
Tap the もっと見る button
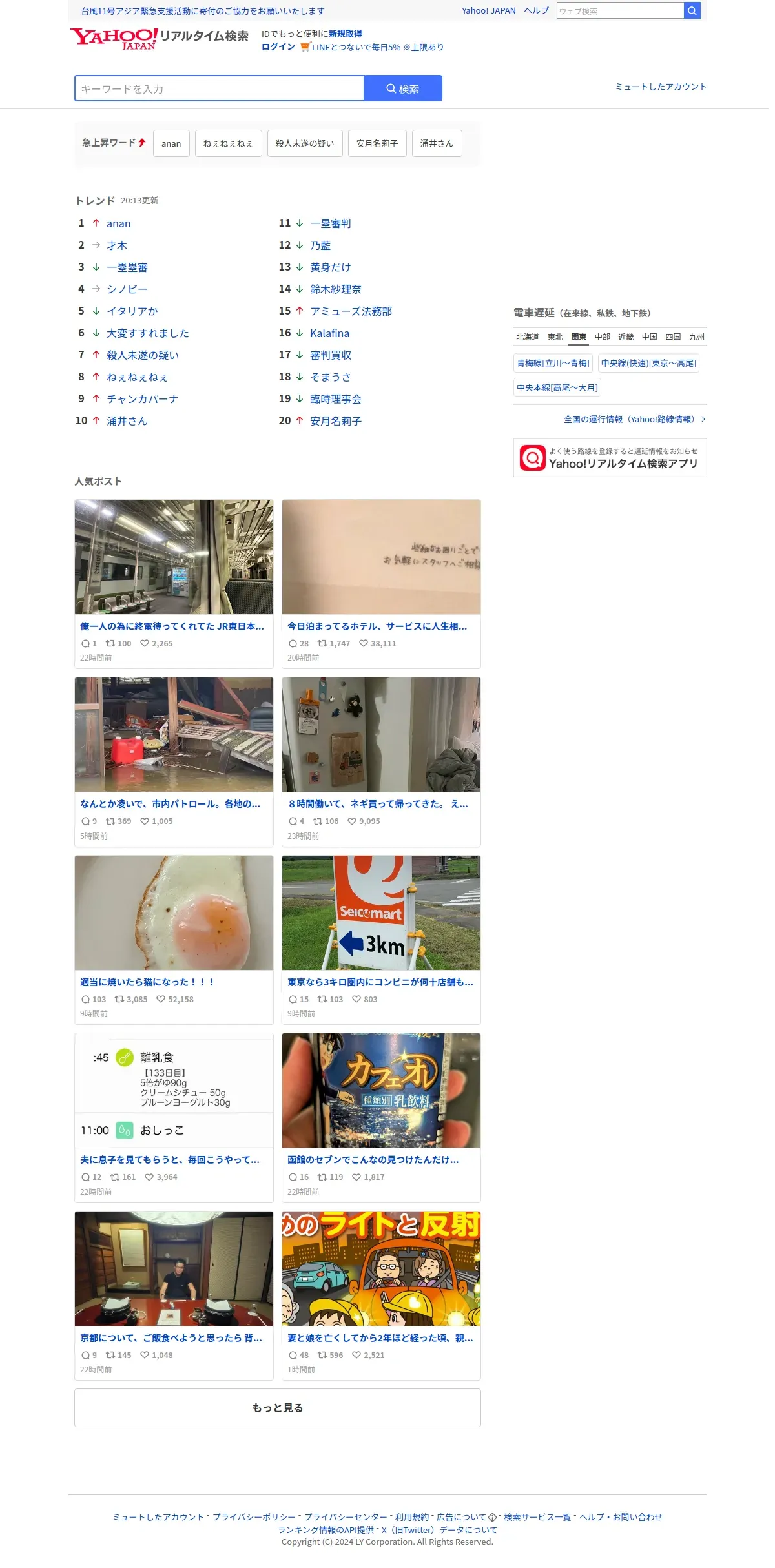(x=278, y=1408)
